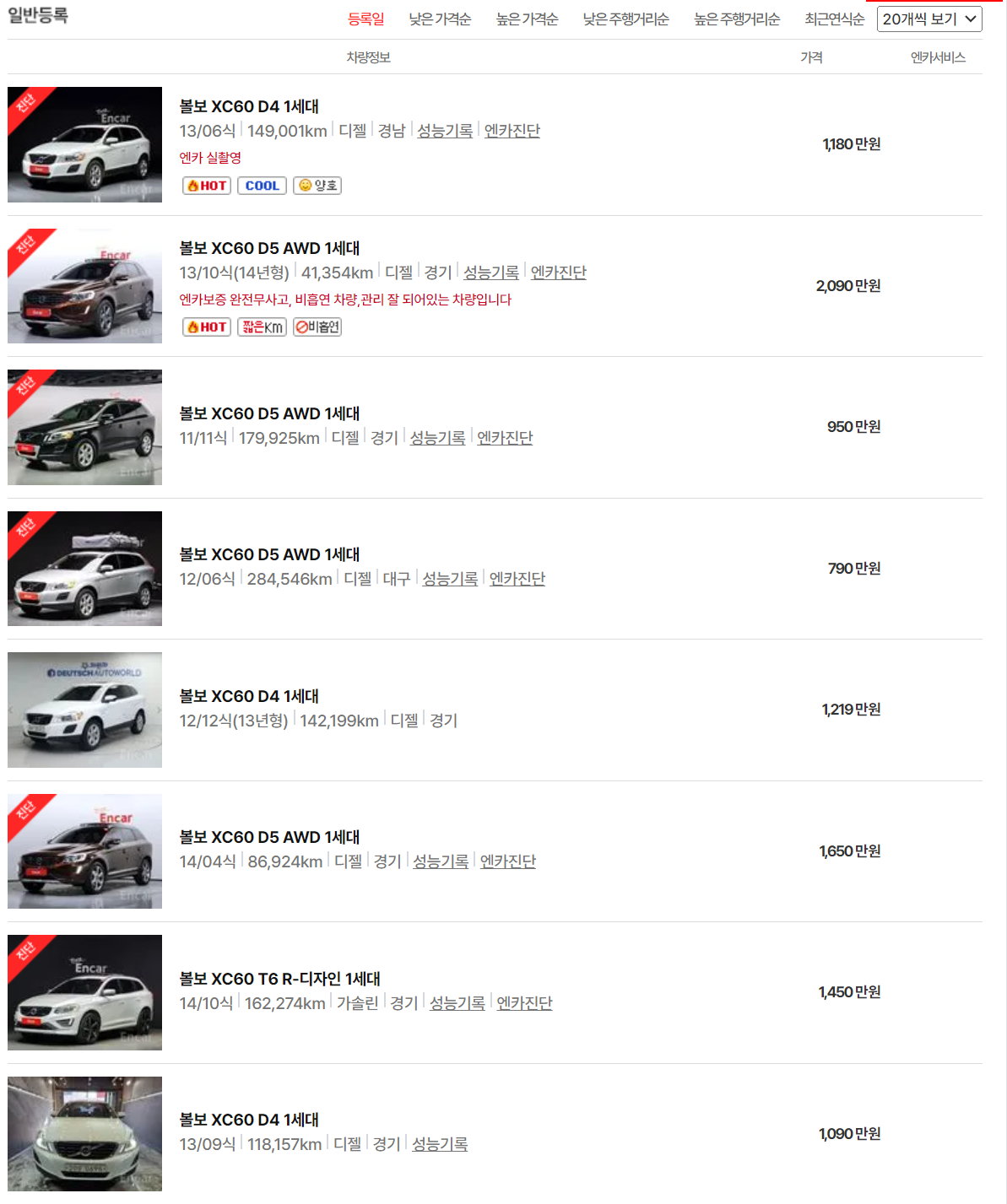
Task: Switch to 낮은 가격순 sorting
Action: (440, 17)
